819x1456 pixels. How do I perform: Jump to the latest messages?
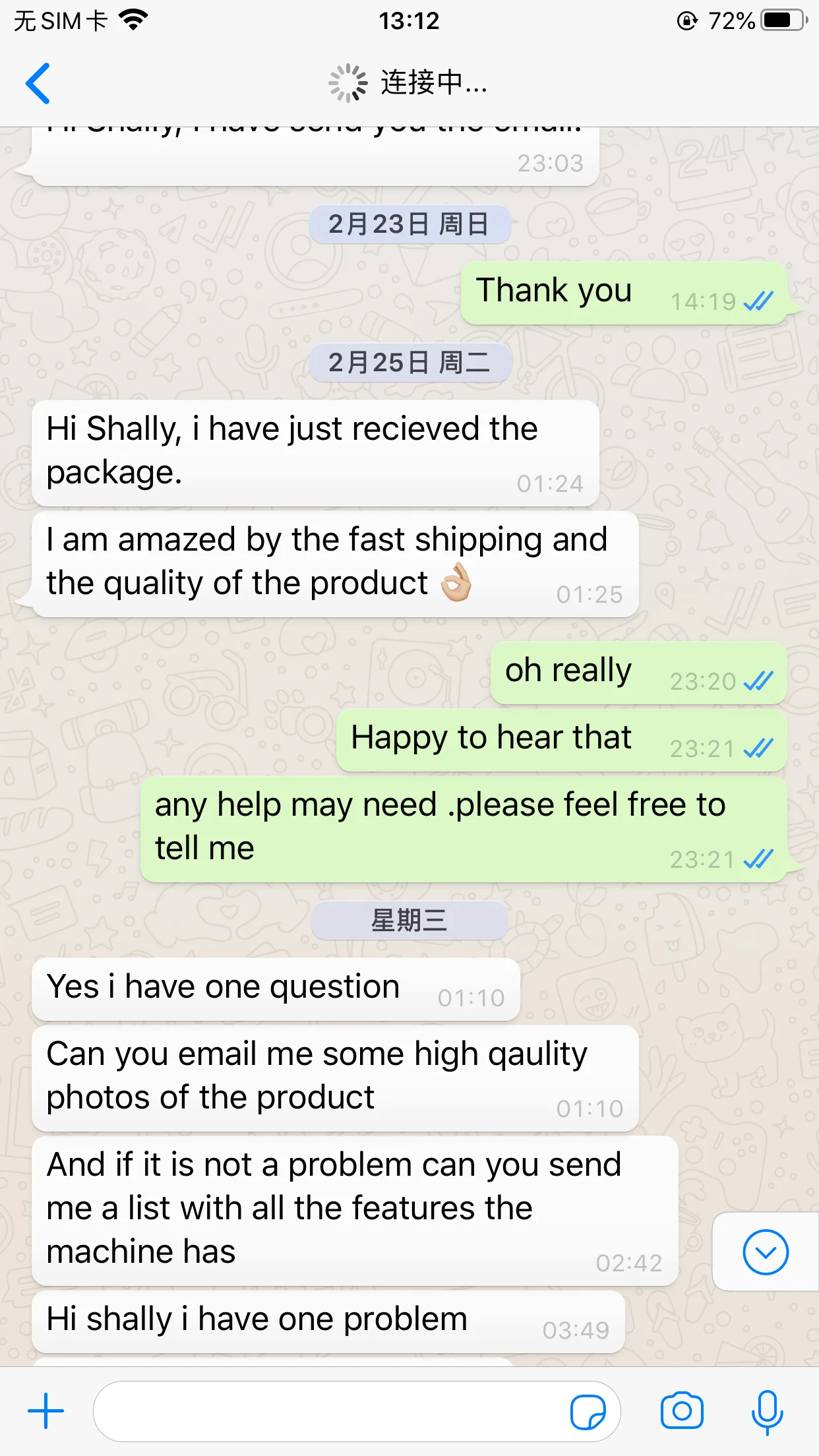(766, 1252)
